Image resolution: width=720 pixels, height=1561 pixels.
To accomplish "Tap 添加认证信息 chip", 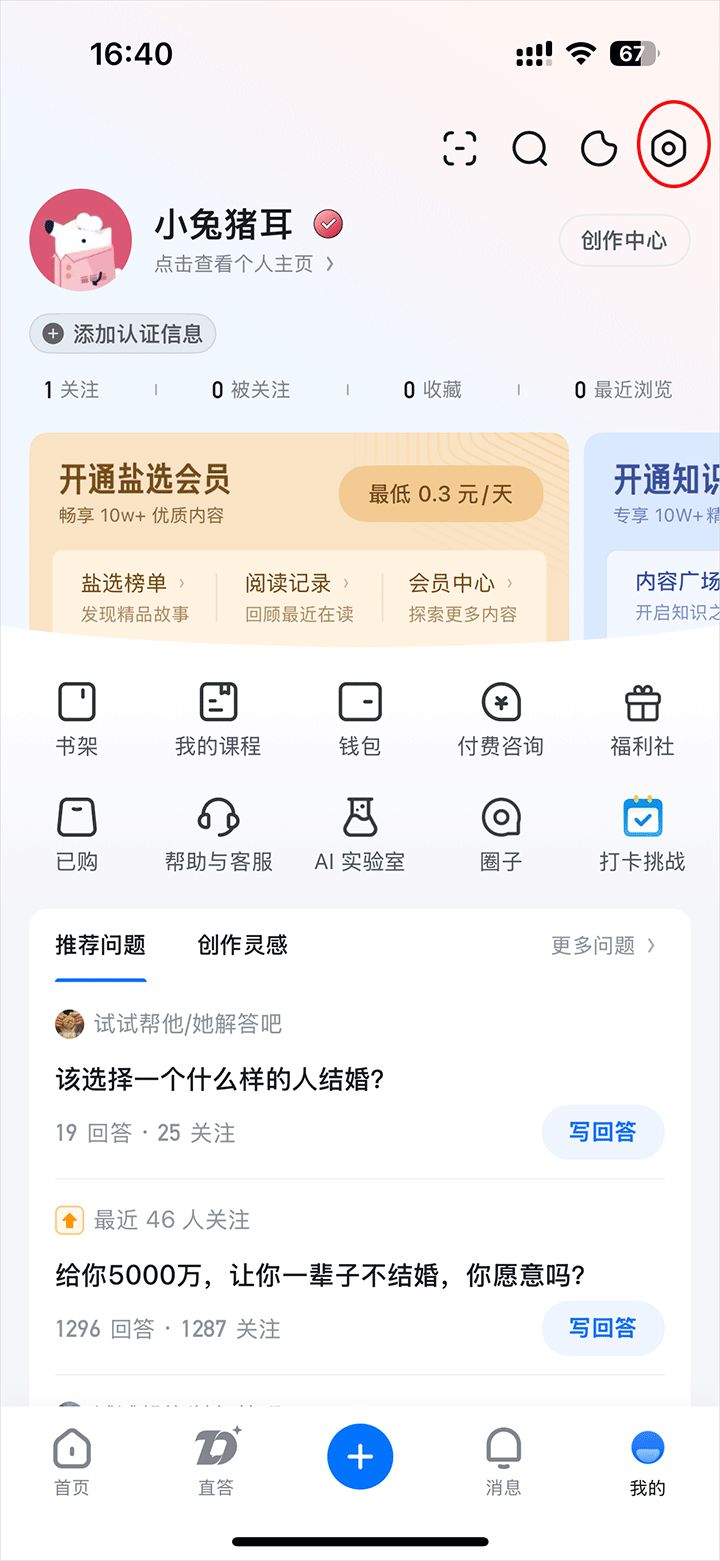I will (123, 334).
